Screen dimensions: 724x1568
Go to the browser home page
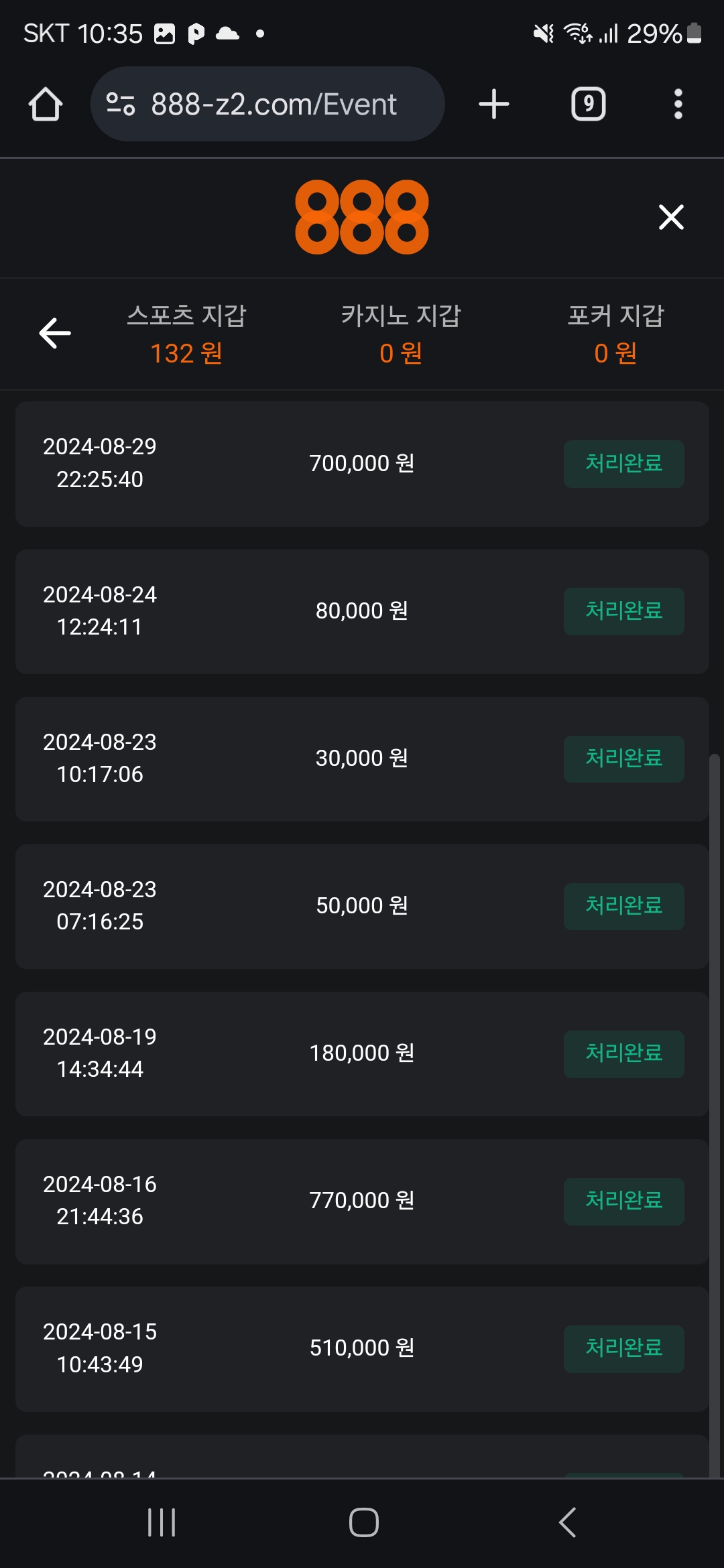click(46, 105)
